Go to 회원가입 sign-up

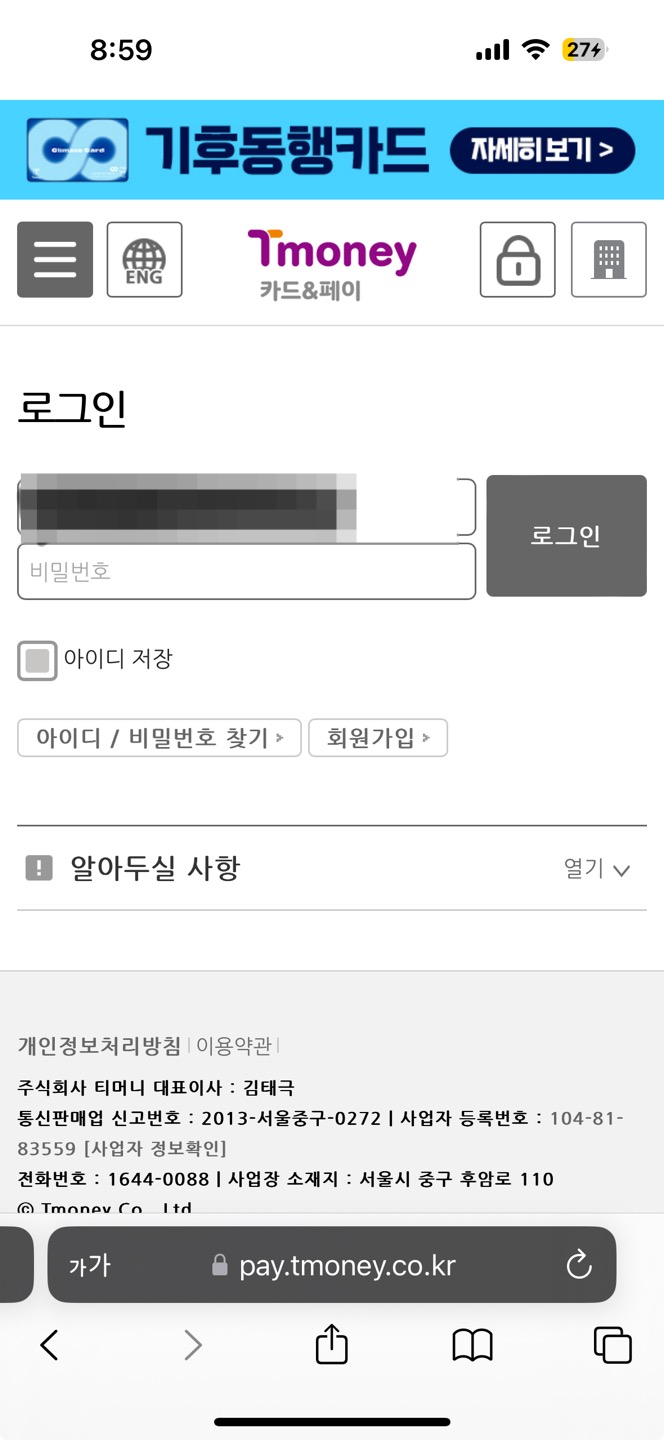click(x=378, y=738)
